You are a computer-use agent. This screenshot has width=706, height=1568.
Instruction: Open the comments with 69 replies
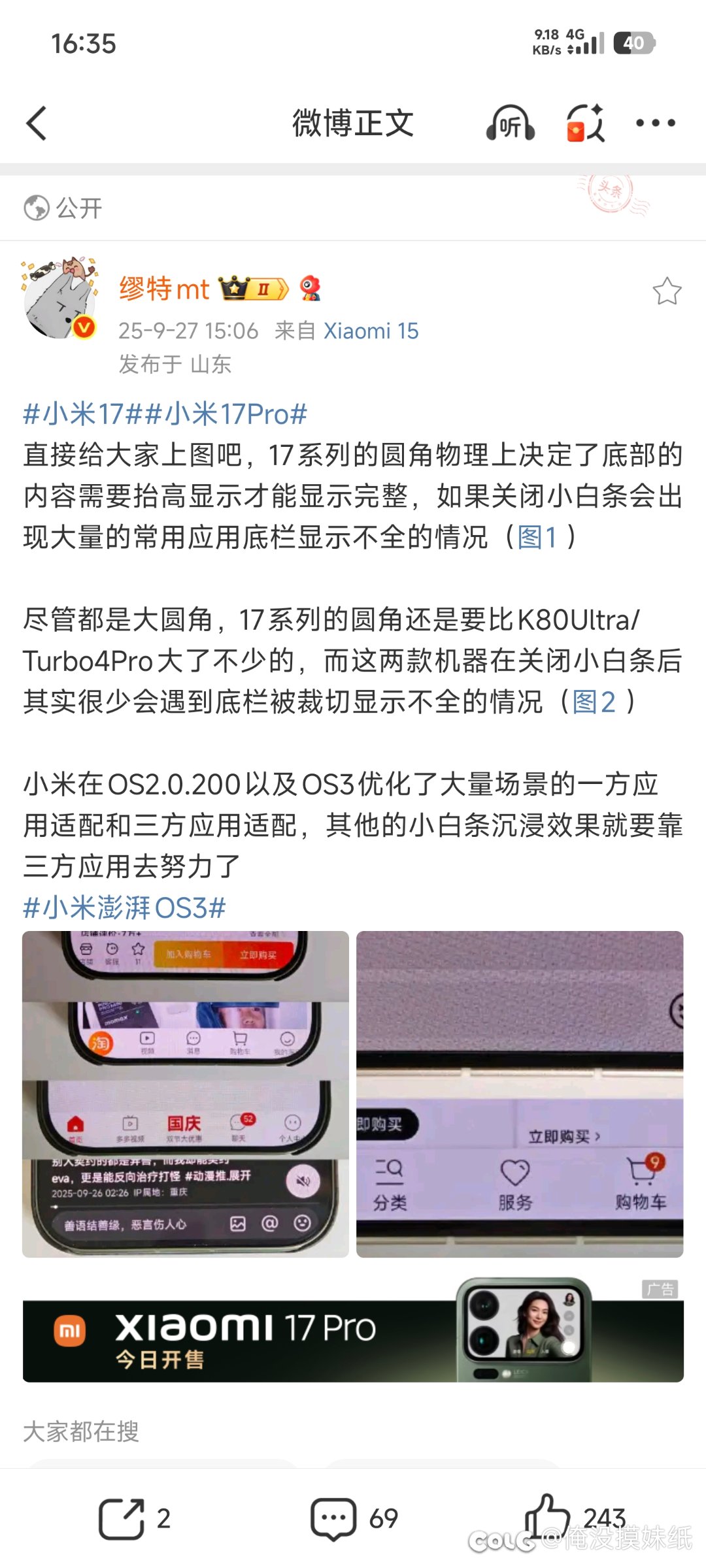click(x=354, y=1518)
